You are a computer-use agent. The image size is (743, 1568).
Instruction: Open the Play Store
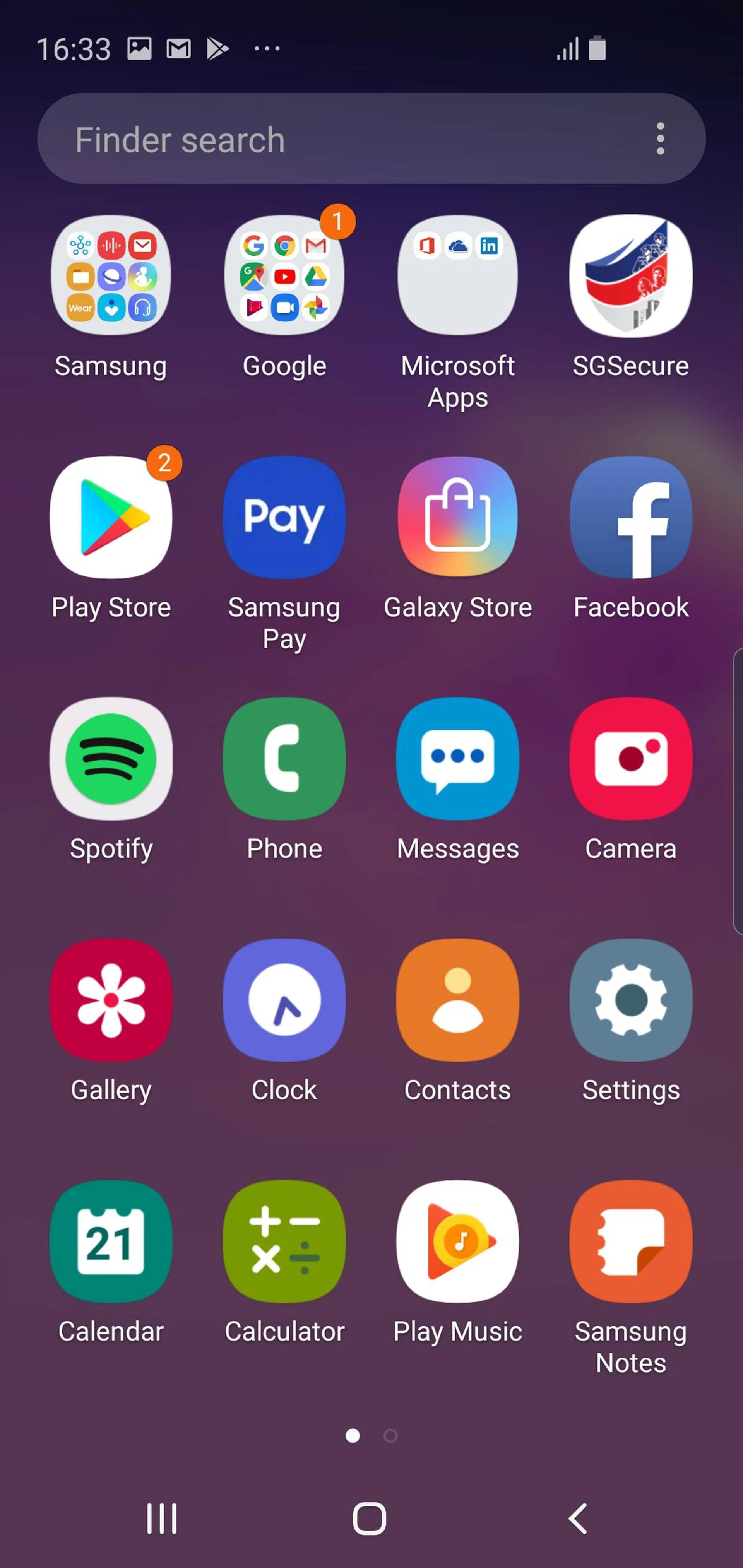(x=111, y=517)
